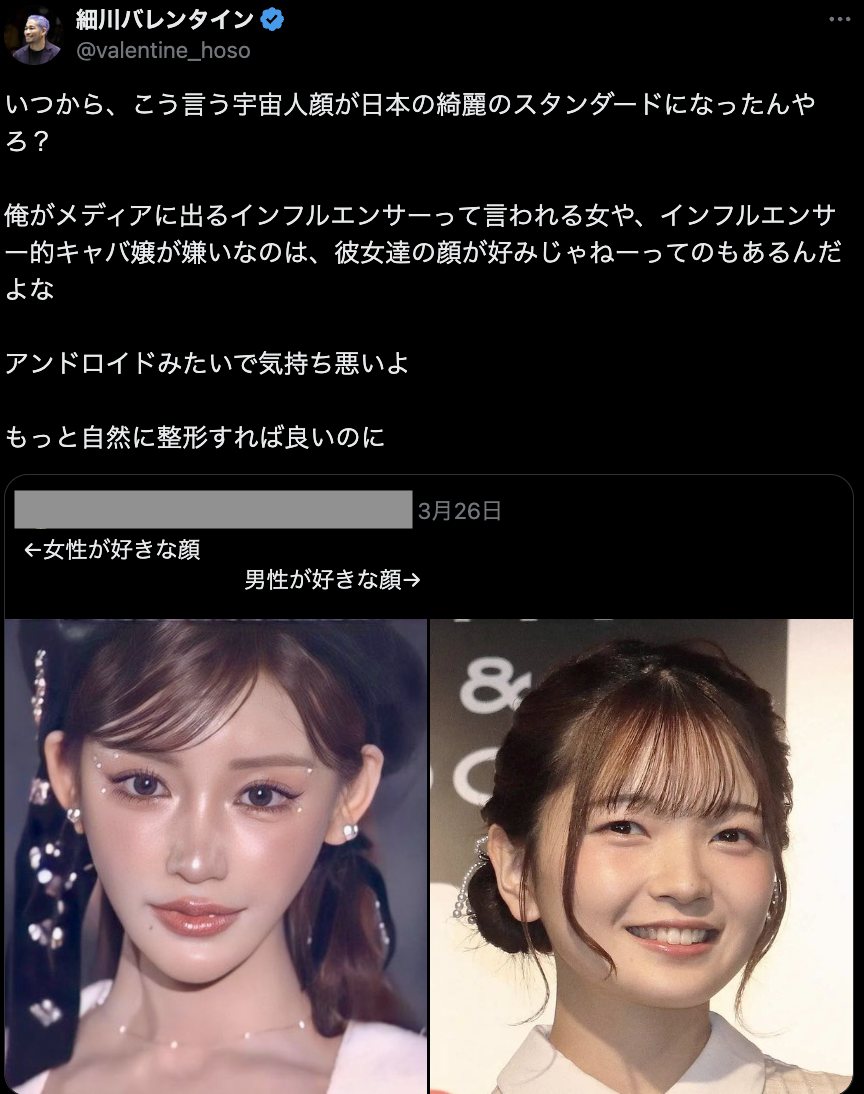Open the quoted tweet dated 3月26日
The height and width of the screenshot is (1094, 864).
tap(460, 513)
